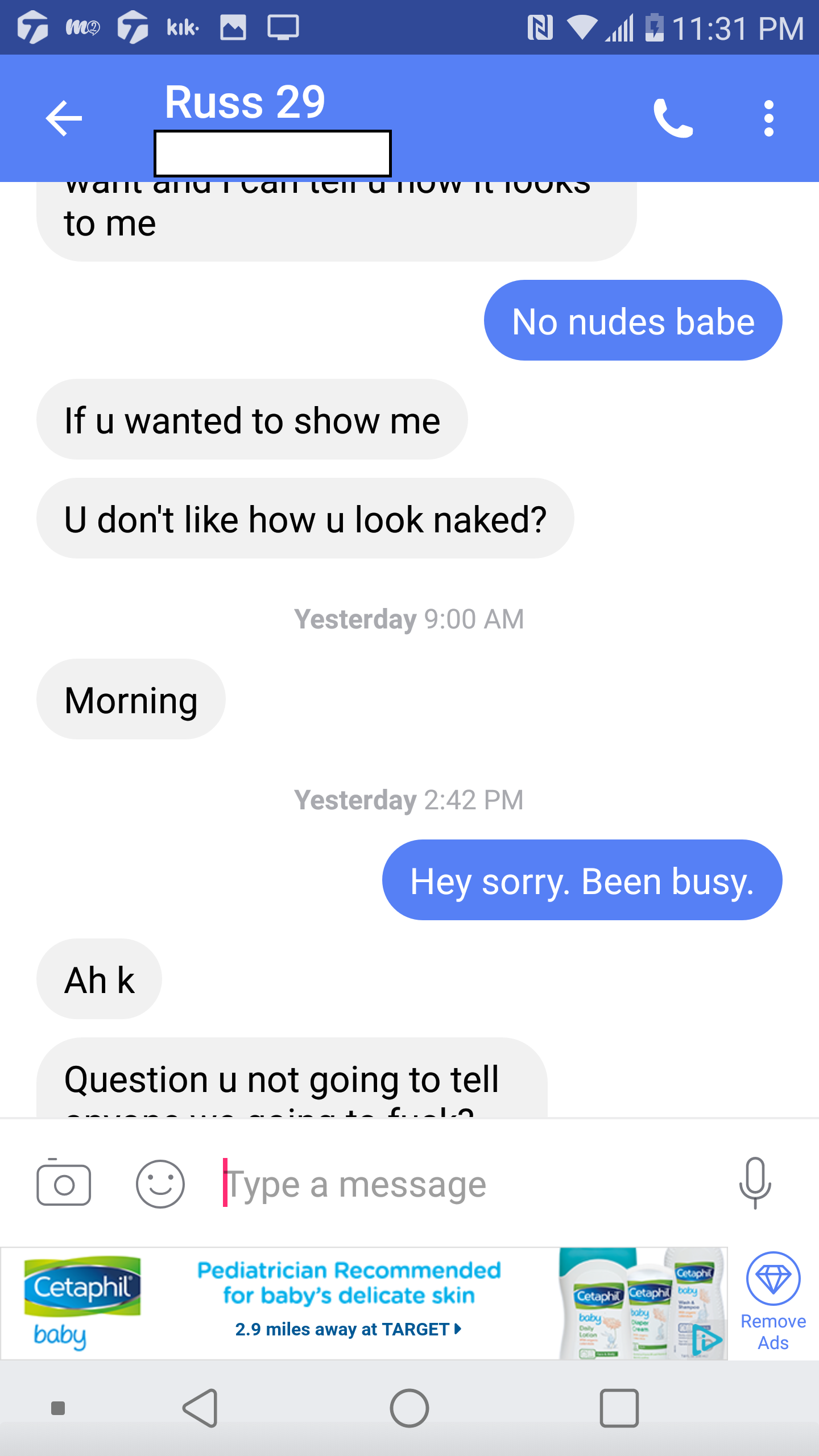Open the camera to attach a photo
This screenshot has height=1456, width=819.
(64, 1184)
